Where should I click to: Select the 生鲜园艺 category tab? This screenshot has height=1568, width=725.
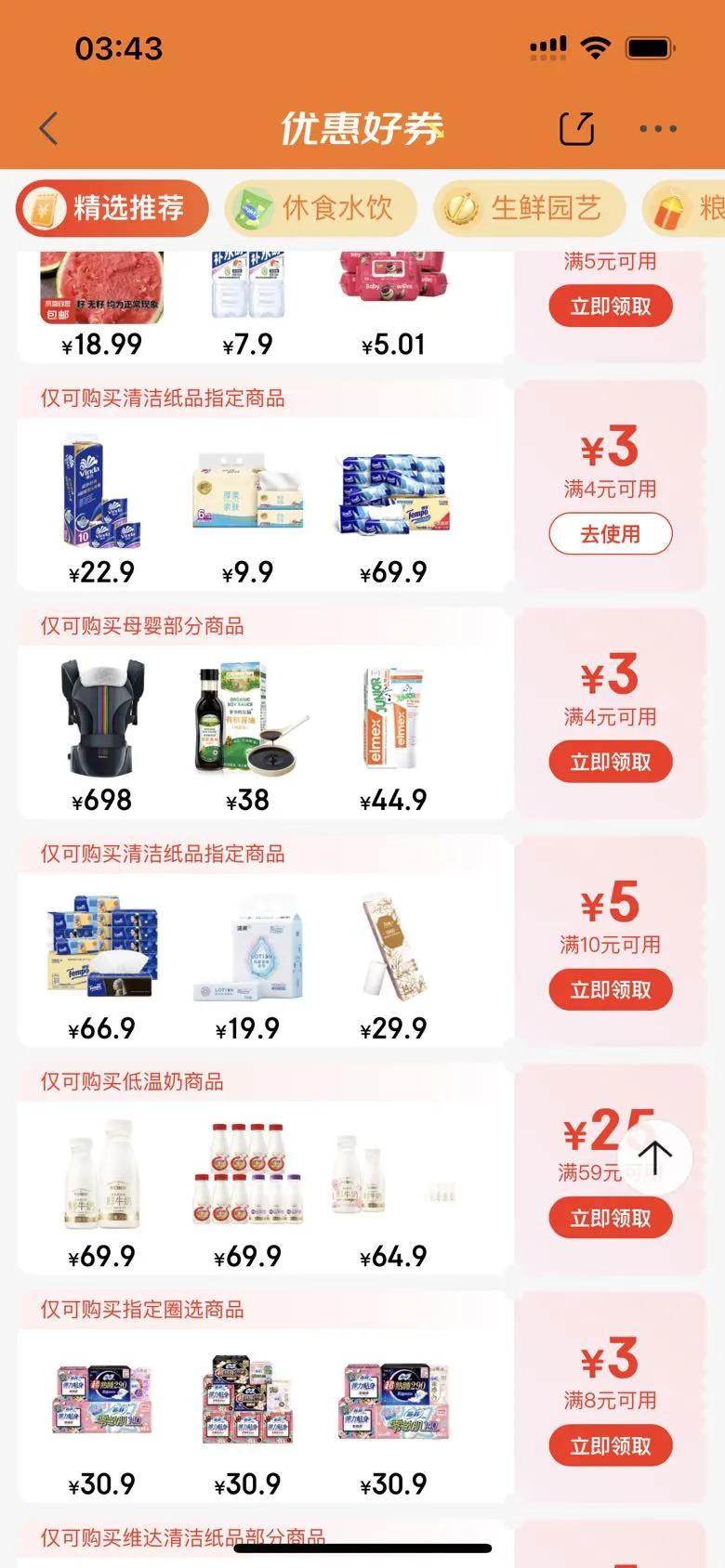click(528, 208)
